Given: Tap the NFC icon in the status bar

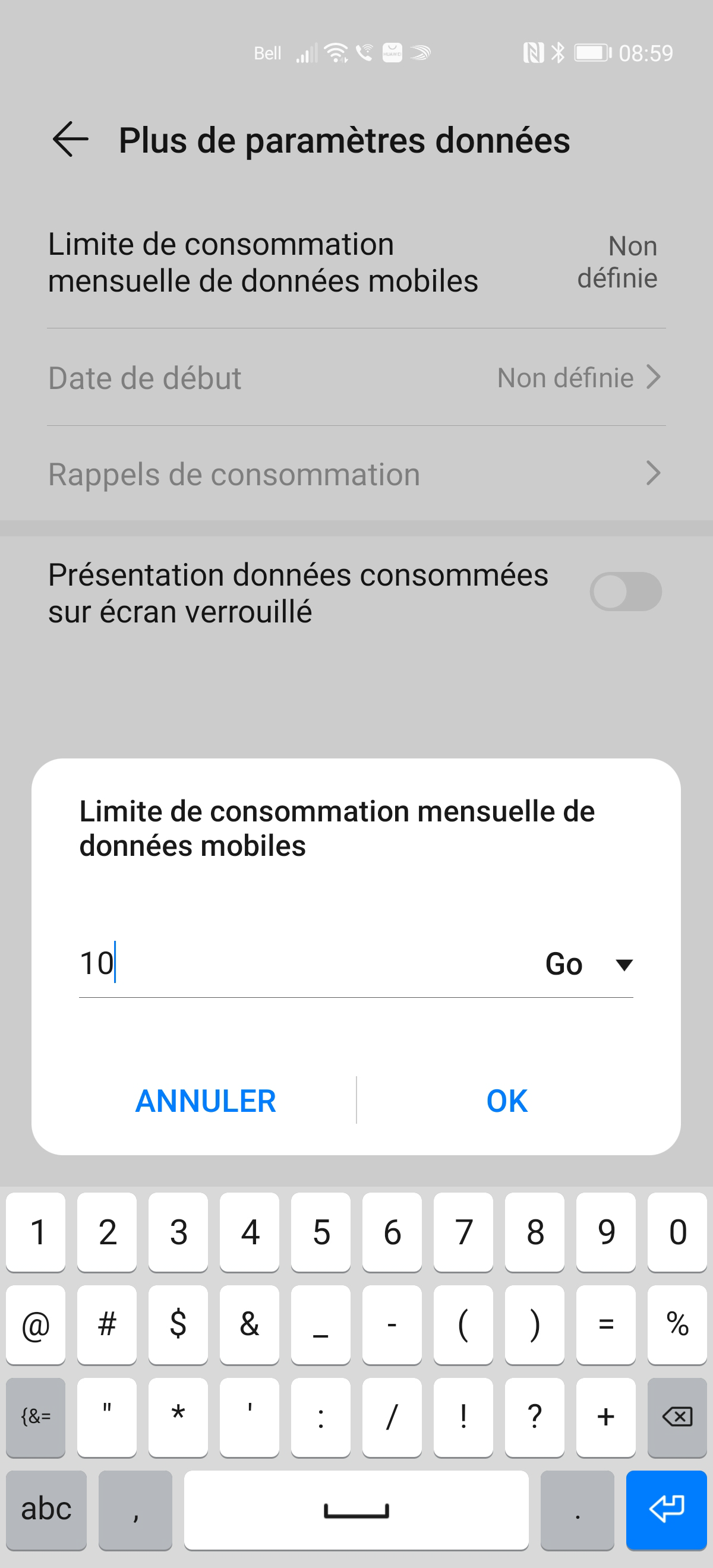Looking at the screenshot, I should [x=533, y=52].
